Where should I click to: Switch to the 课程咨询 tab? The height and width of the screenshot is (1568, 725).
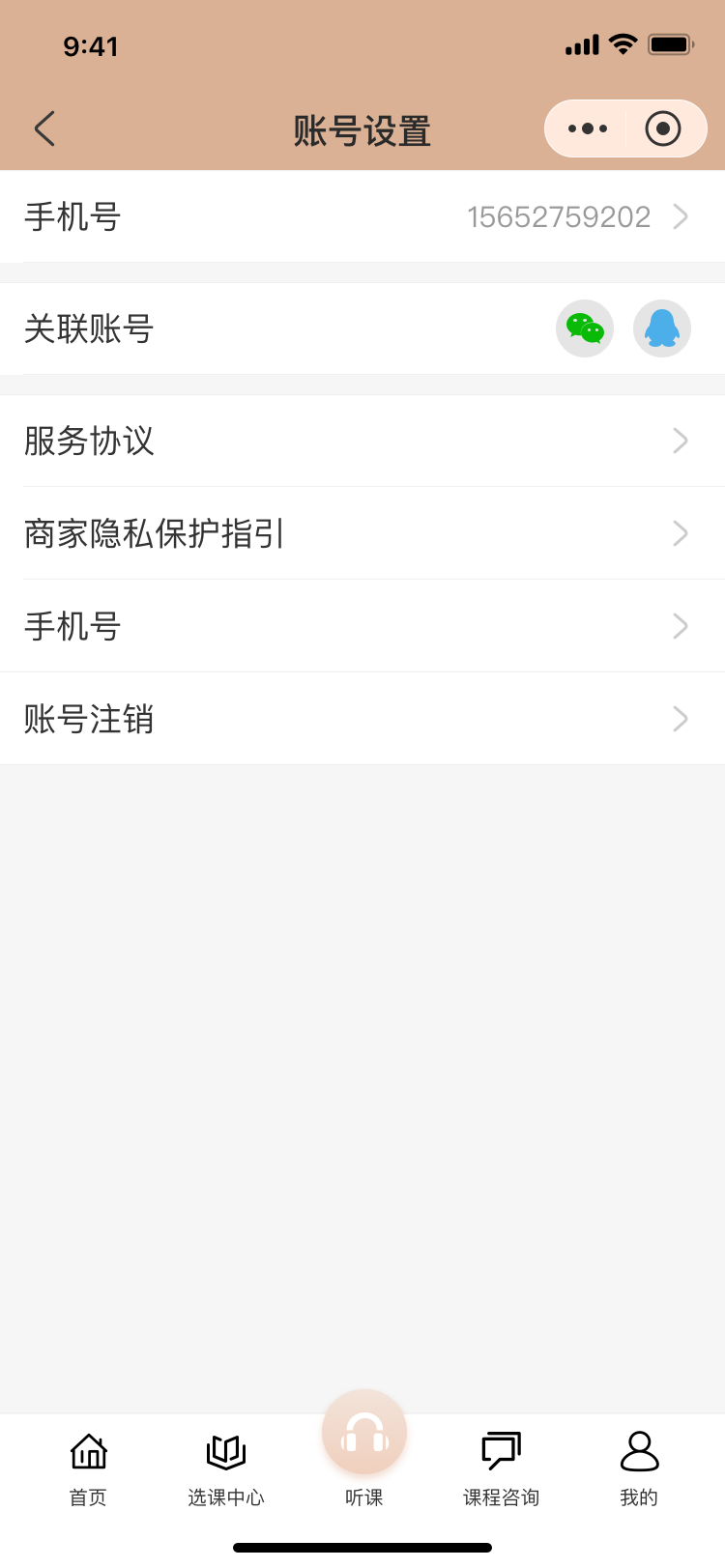501,1468
